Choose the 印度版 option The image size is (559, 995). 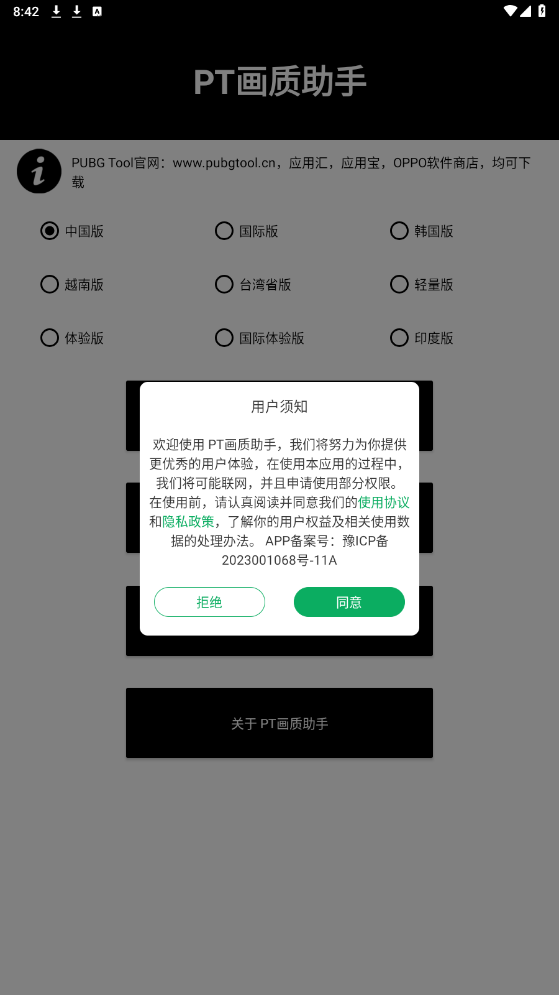(422, 338)
